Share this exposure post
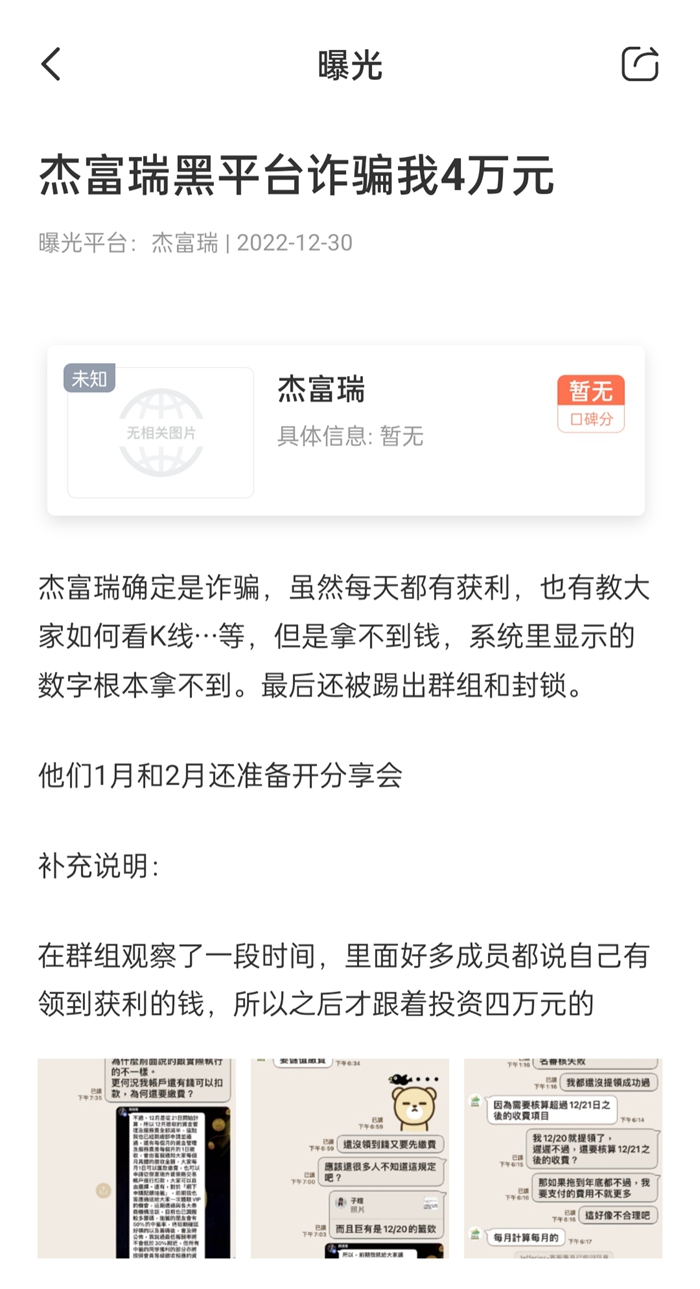 (640, 64)
